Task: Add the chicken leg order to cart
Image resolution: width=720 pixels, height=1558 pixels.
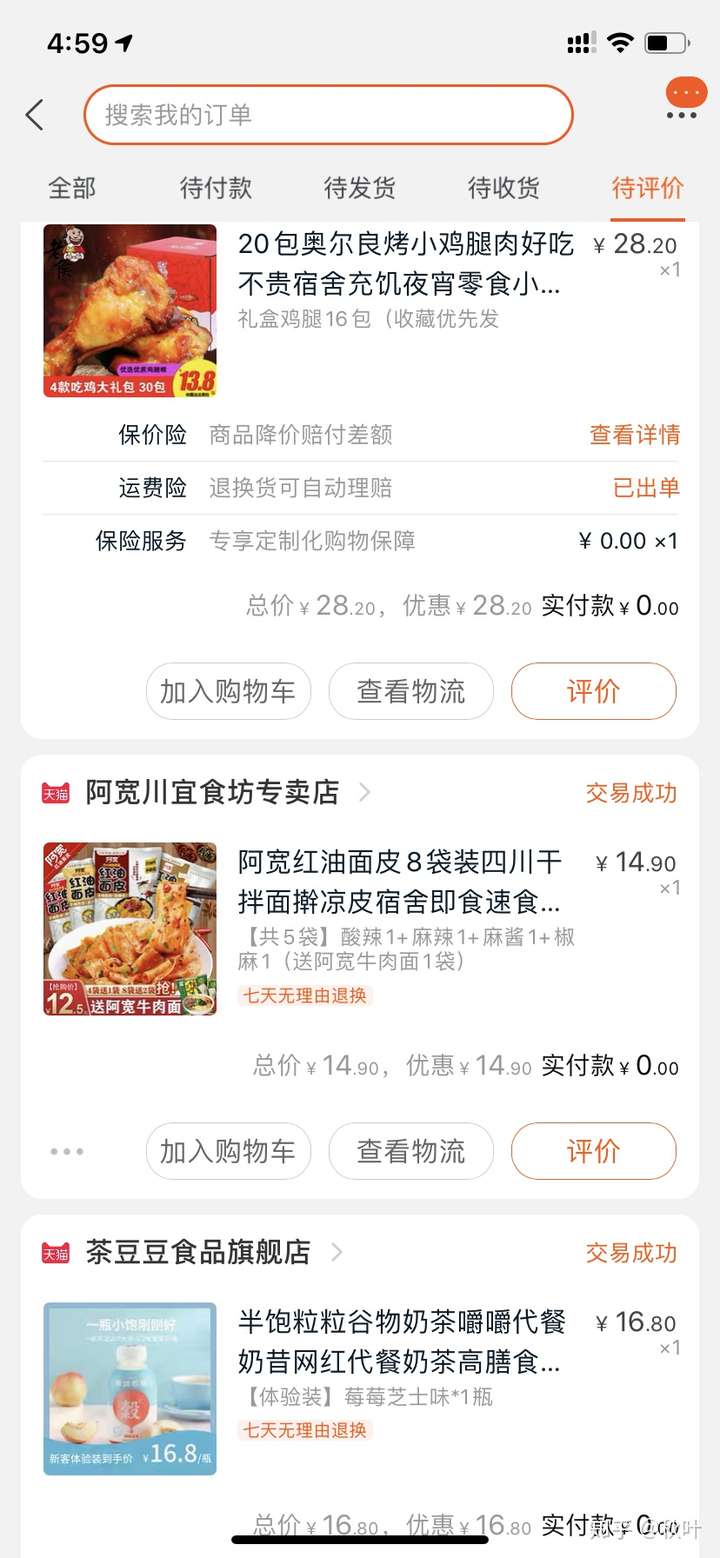Action: [x=228, y=691]
